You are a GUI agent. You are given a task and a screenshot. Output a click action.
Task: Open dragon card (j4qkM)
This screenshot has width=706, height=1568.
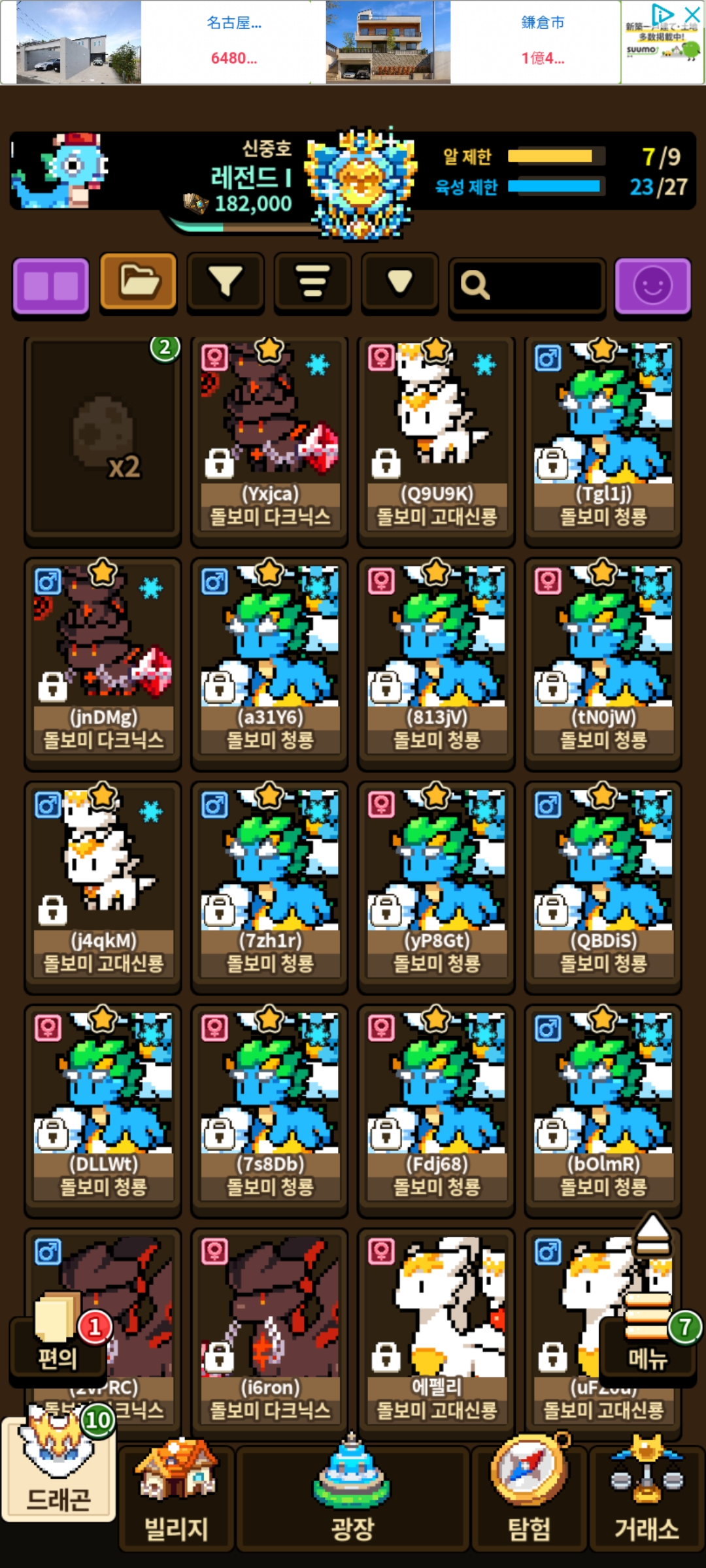click(103, 882)
